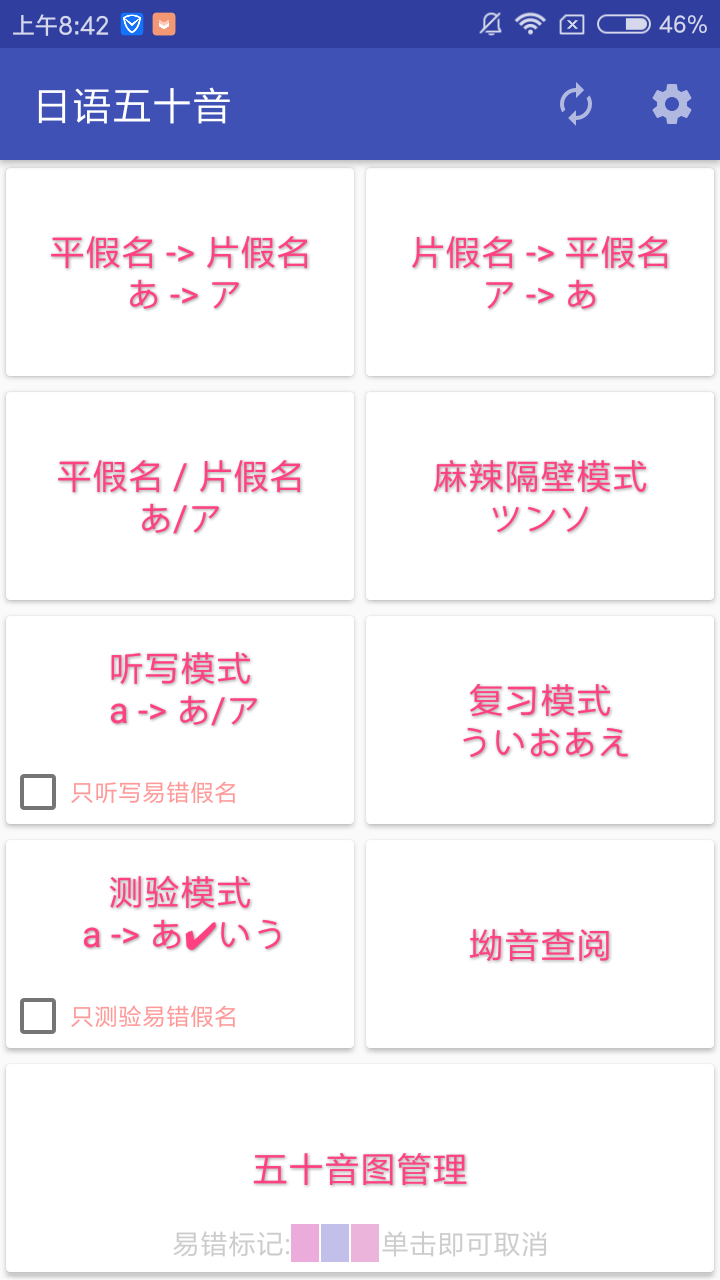This screenshot has height=1280, width=720.
Task: Open 坳音查阅 lookup
Action: coord(539,943)
